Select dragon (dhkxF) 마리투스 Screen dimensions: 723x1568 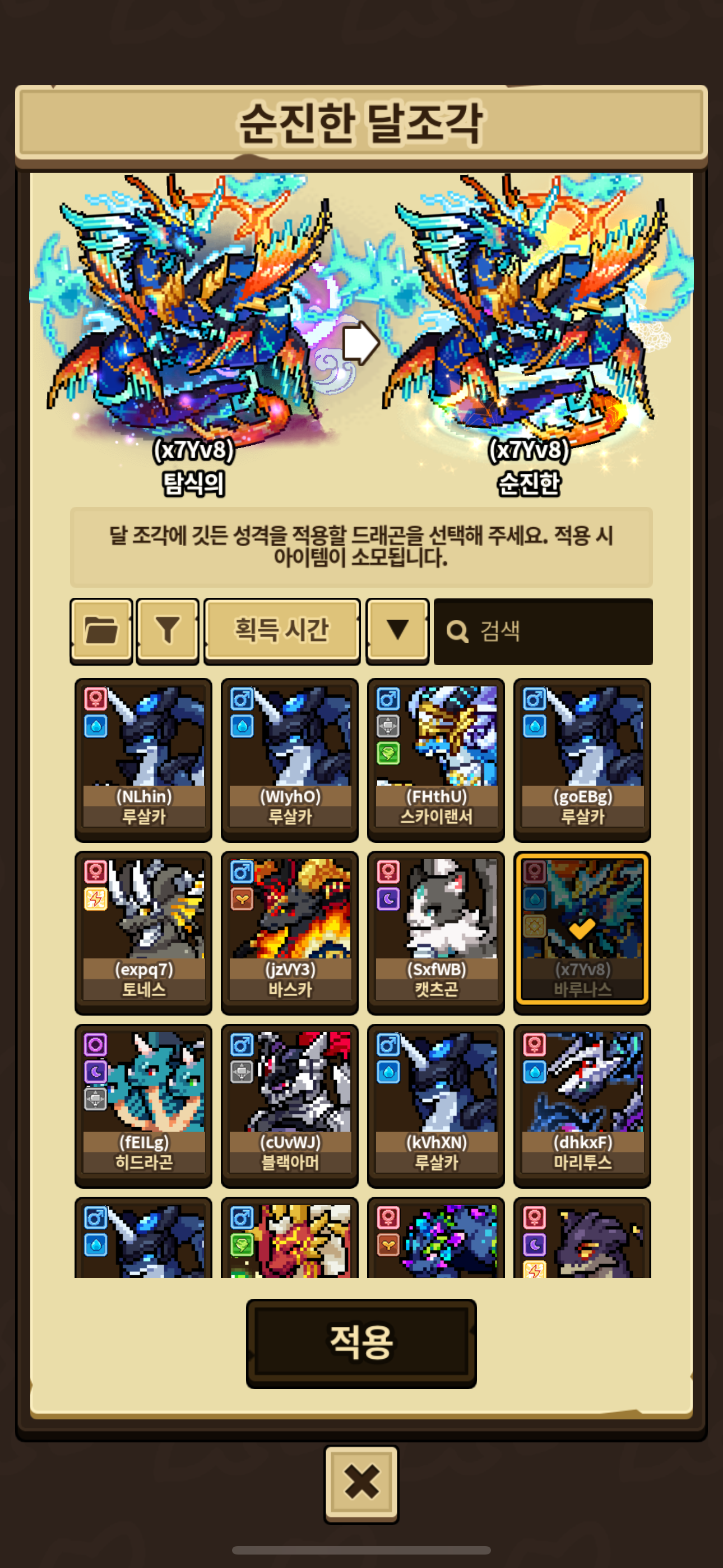tap(582, 1104)
